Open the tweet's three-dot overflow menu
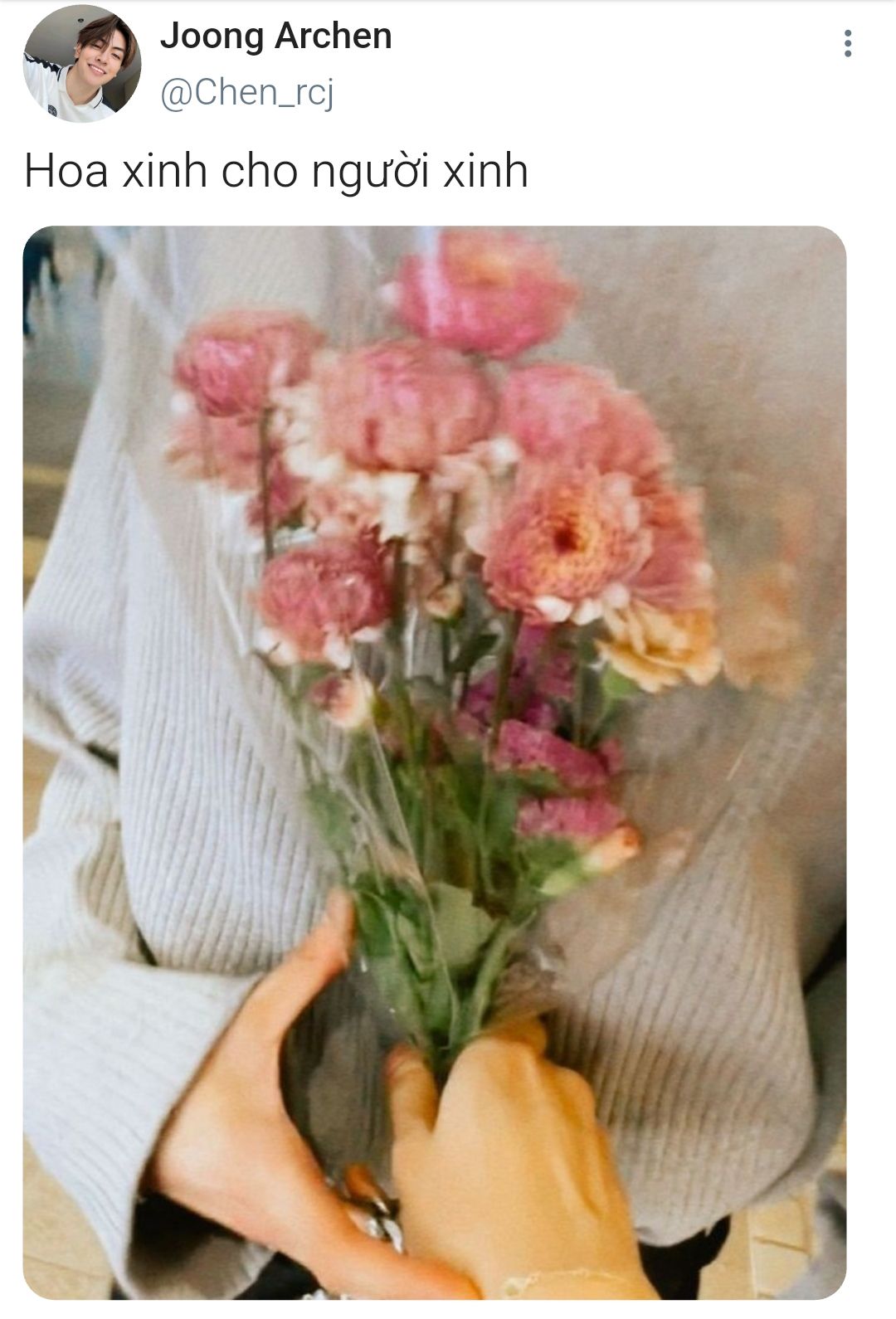 [847, 44]
